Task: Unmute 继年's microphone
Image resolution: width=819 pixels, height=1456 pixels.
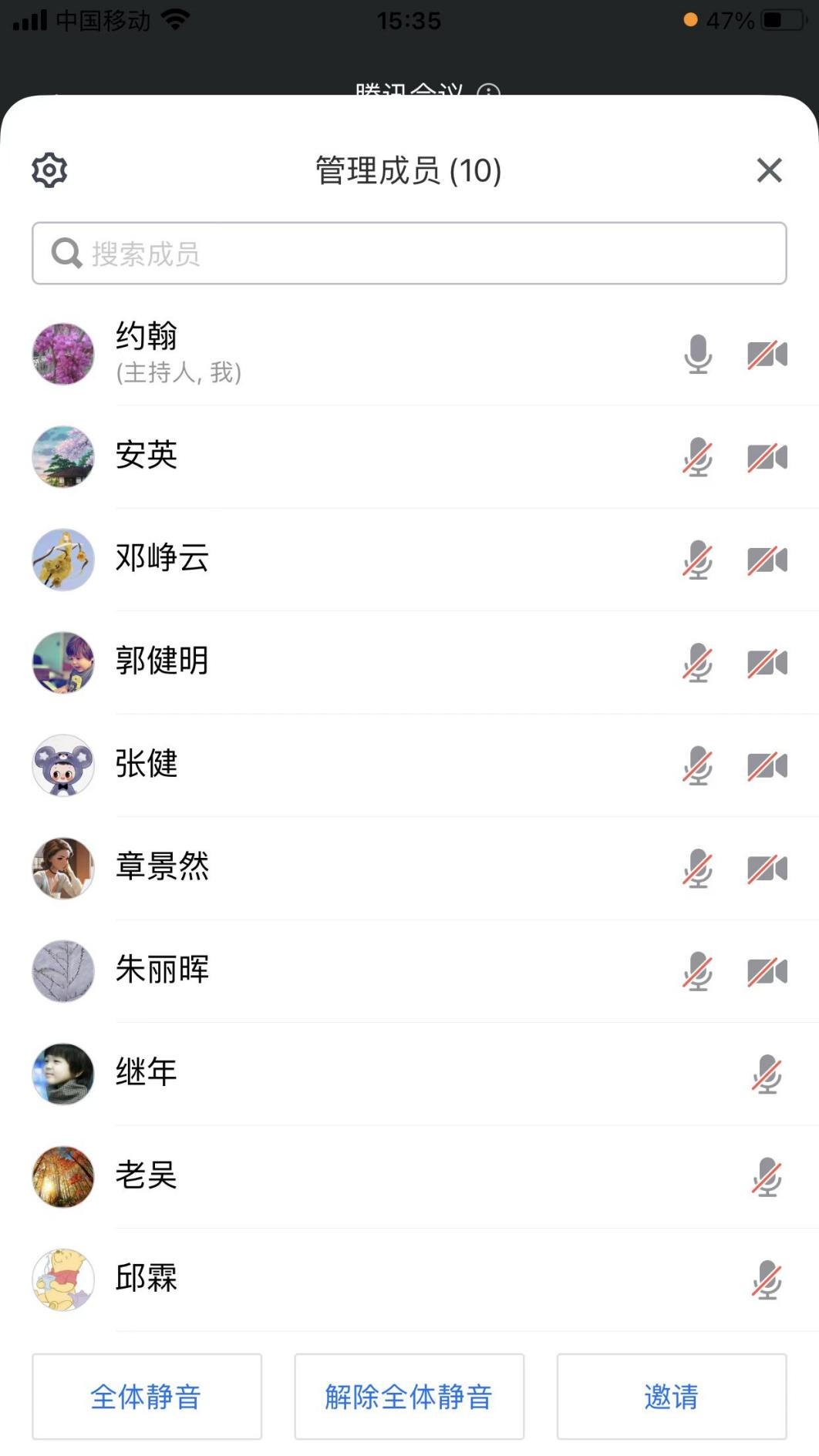Action: point(767,1074)
